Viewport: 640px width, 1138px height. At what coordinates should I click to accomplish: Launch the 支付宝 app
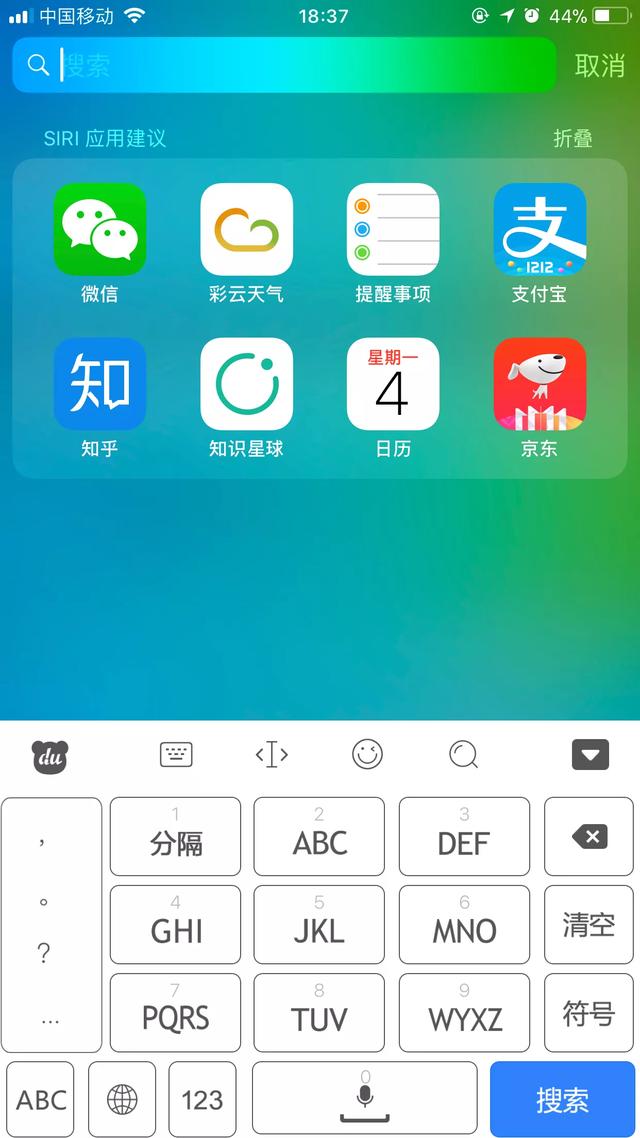pyautogui.click(x=539, y=229)
